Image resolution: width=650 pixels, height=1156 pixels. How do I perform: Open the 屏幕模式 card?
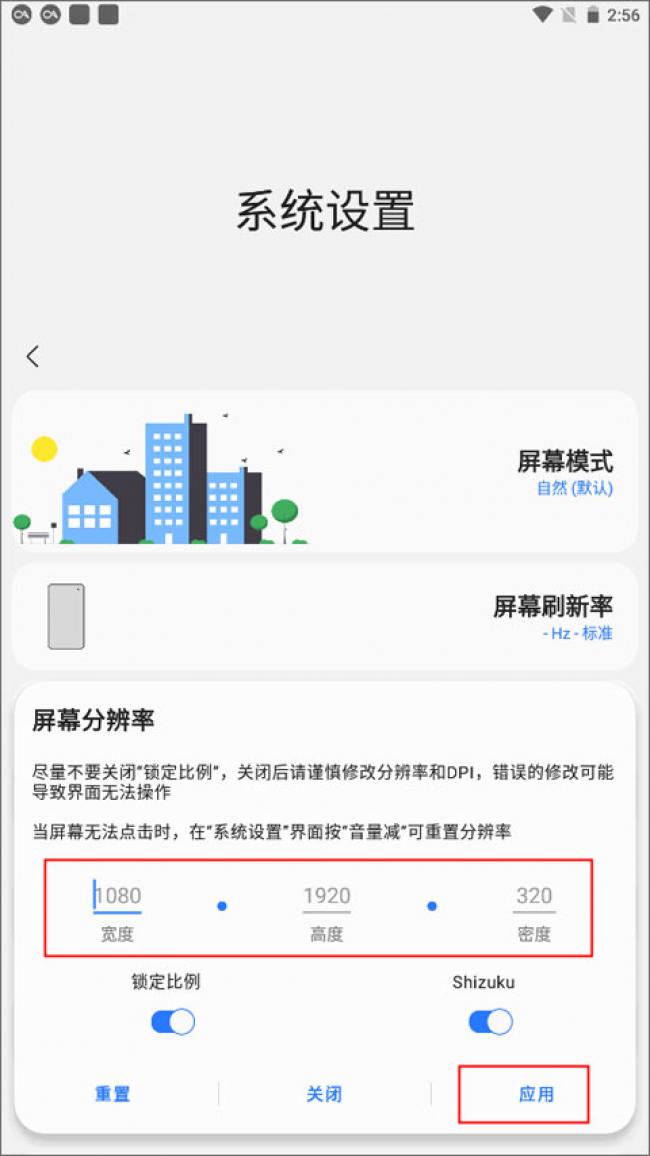click(x=324, y=471)
